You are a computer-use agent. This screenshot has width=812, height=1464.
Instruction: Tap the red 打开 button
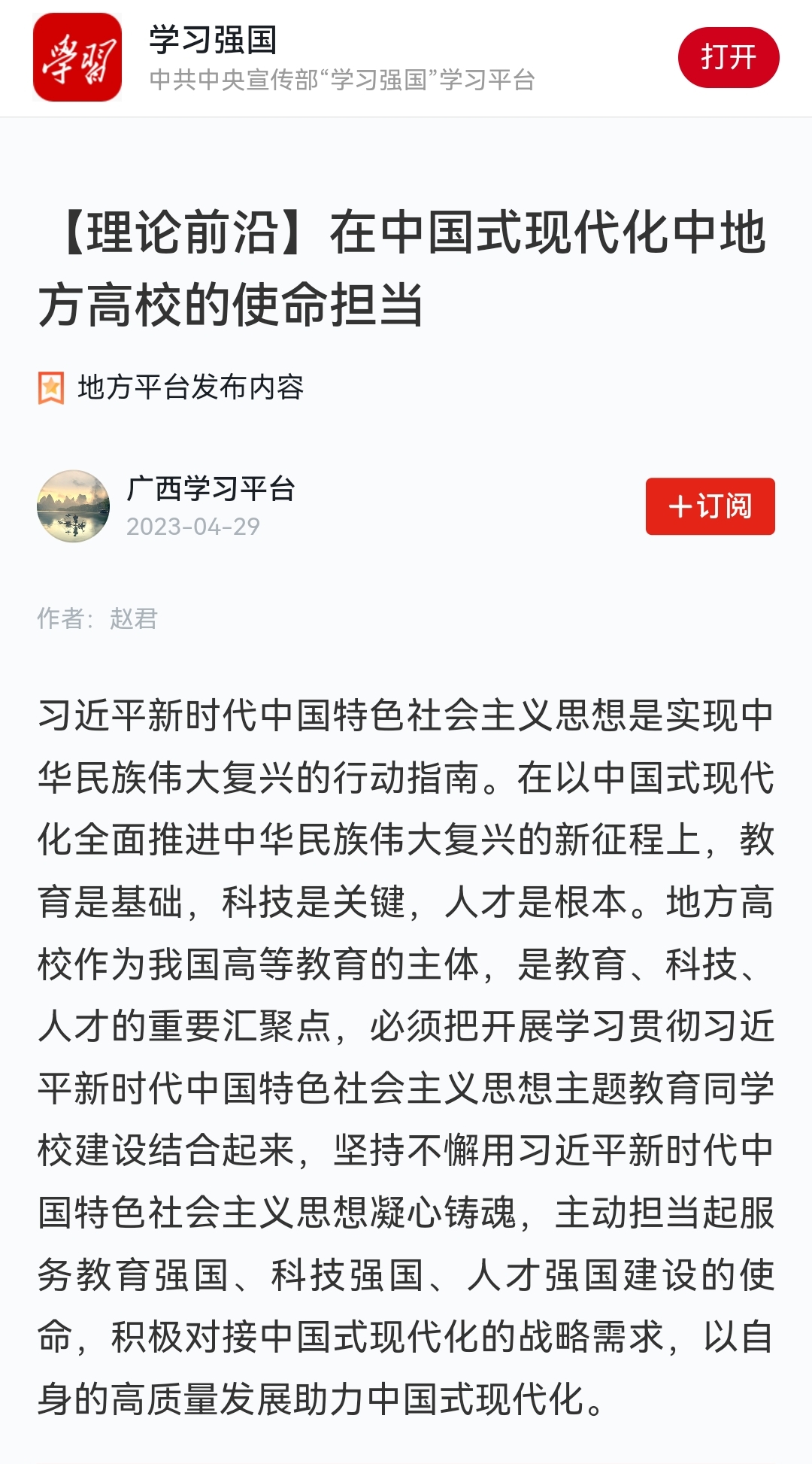tap(728, 57)
